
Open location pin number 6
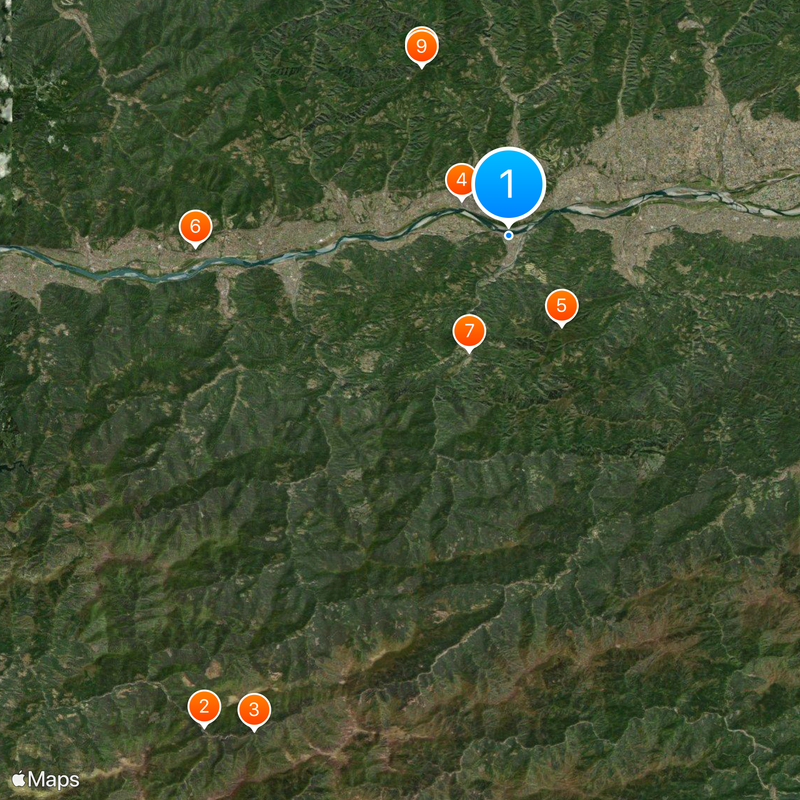pyautogui.click(x=195, y=226)
